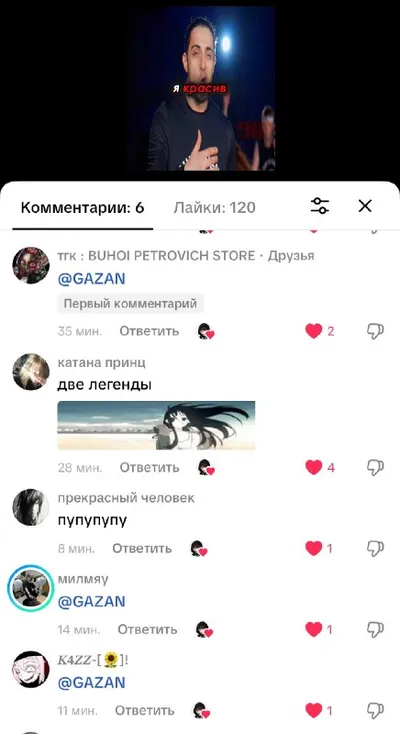Screen dimensions: 400x734
Task: Like the comment from милмяу
Action: 314,629
